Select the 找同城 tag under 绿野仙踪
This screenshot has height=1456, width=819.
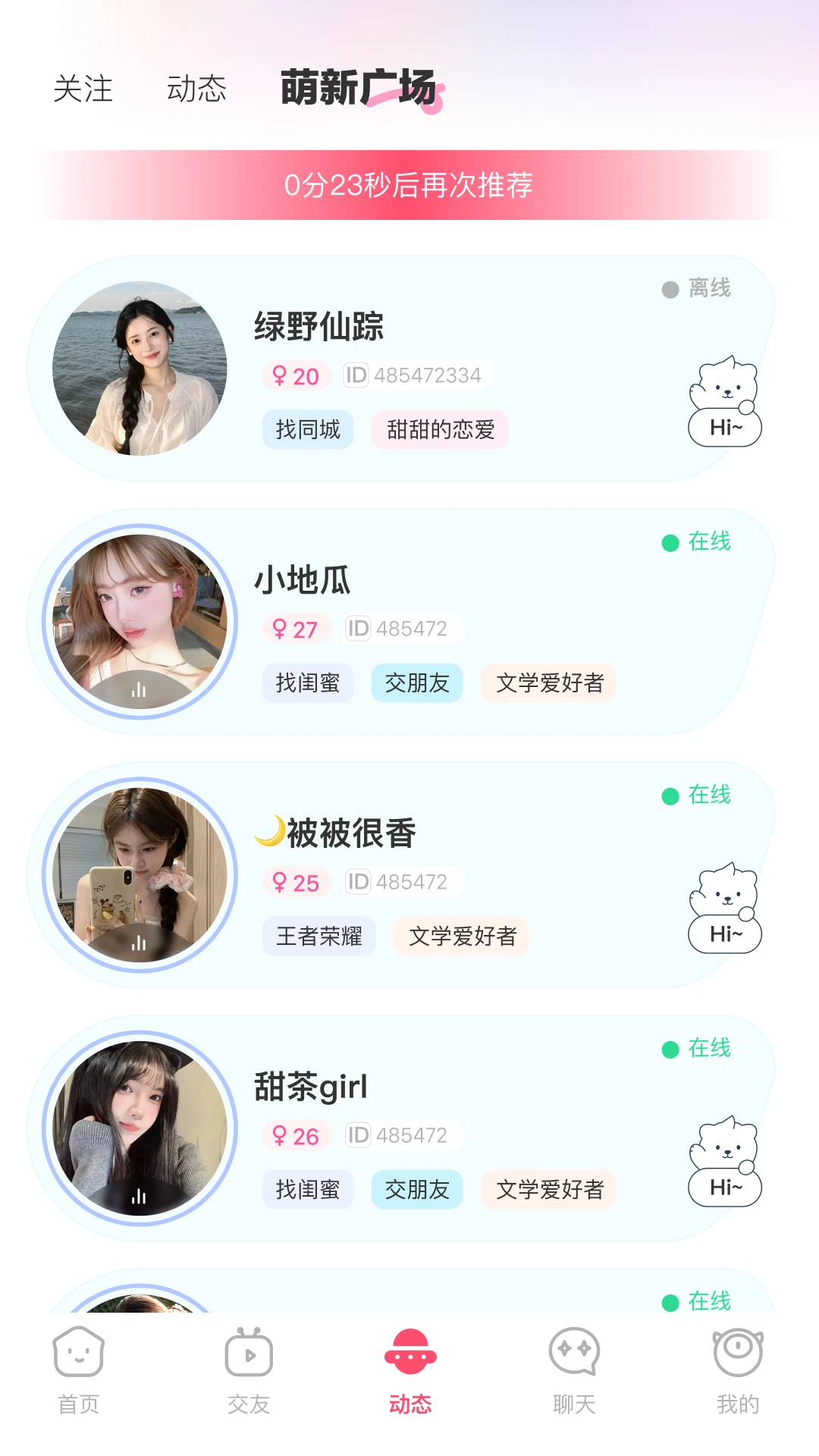click(307, 428)
